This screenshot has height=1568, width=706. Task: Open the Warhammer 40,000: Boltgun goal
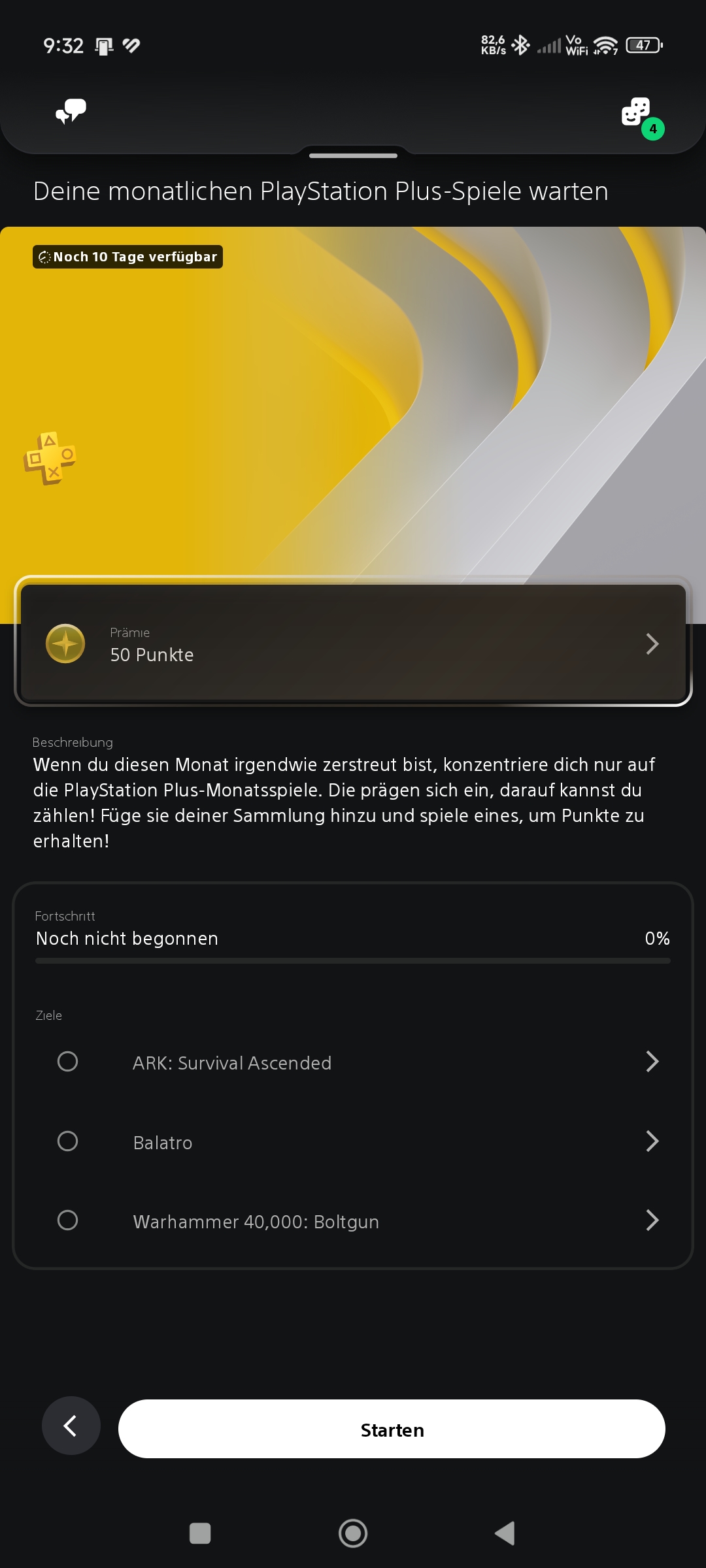tap(353, 1221)
